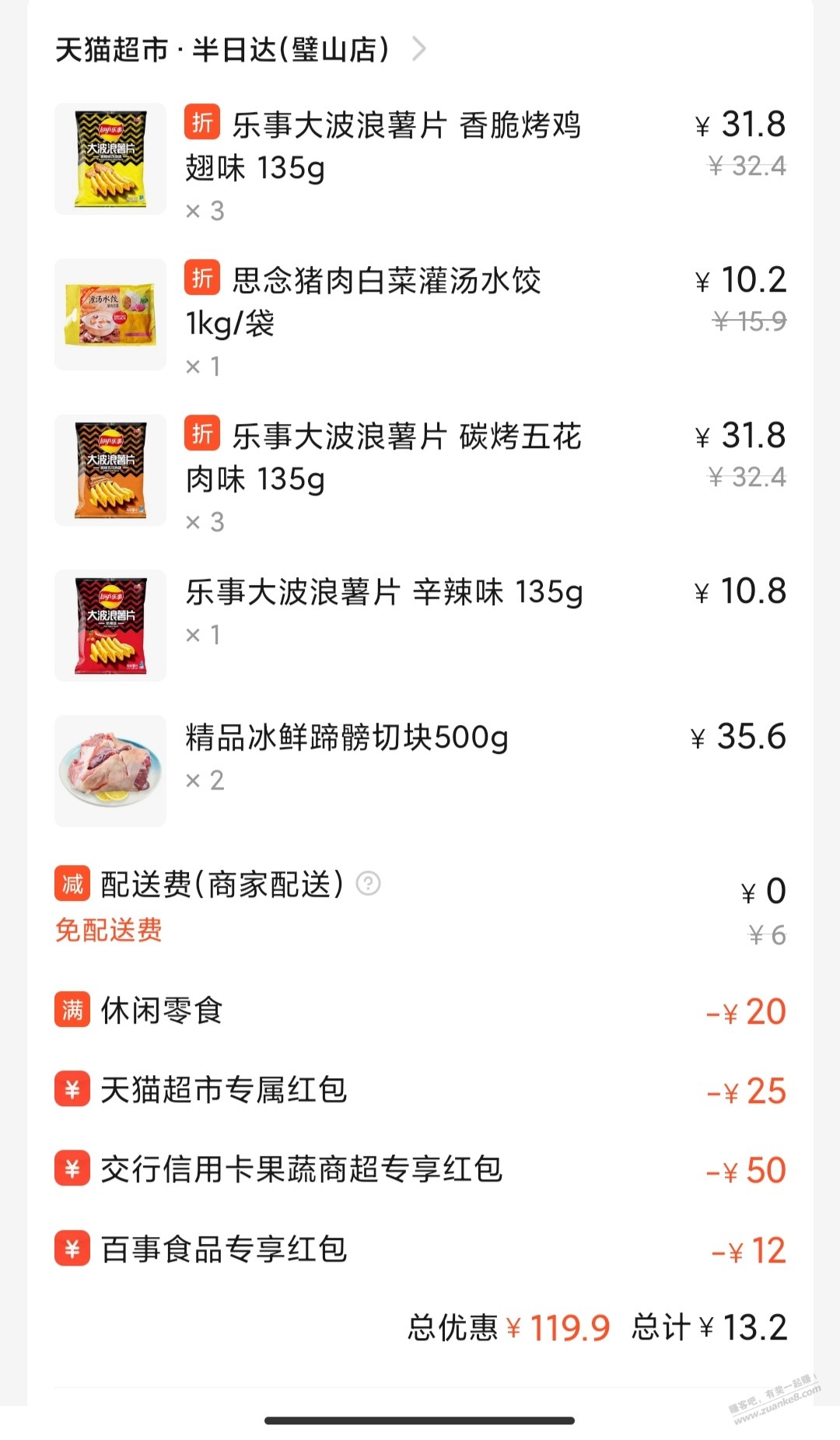The width and height of the screenshot is (840, 1440).
Task: Tap the help icon beside 配送费(商家配送)
Action: 368,884
